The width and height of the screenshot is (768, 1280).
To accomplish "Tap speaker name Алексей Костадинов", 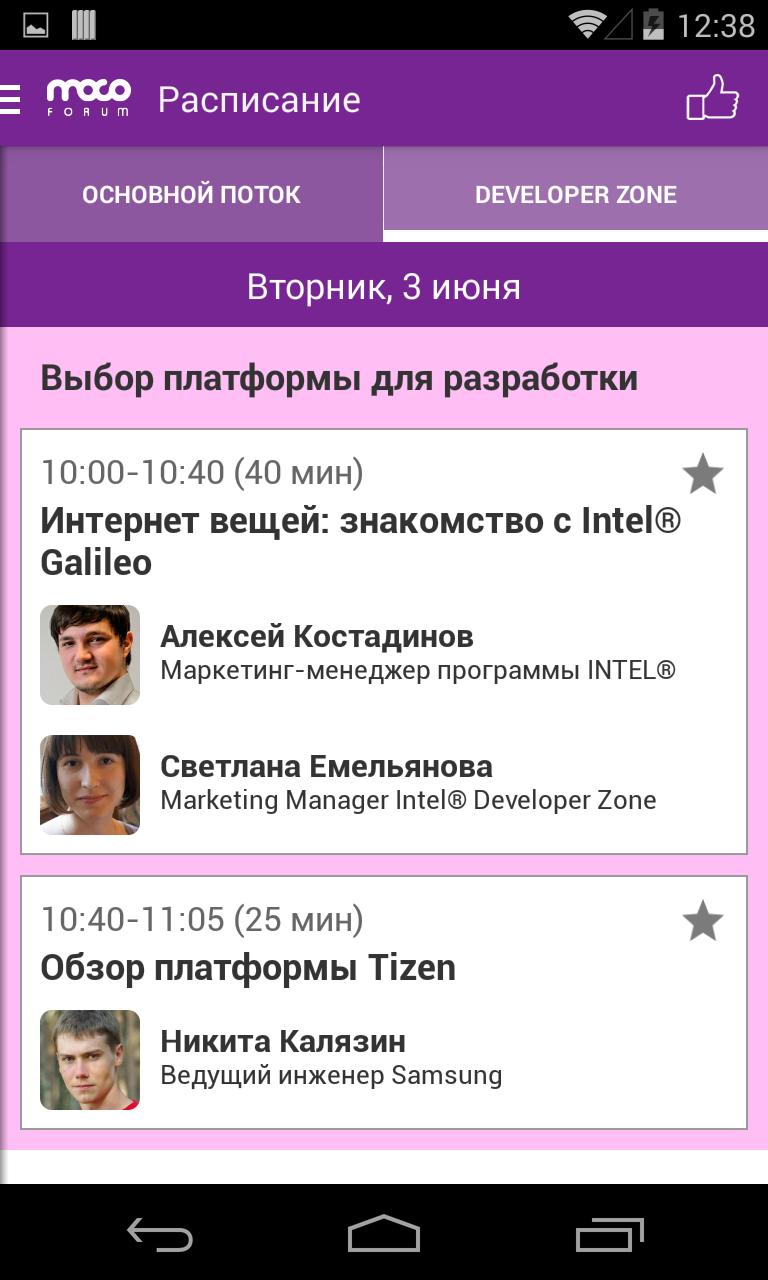I will click(317, 636).
